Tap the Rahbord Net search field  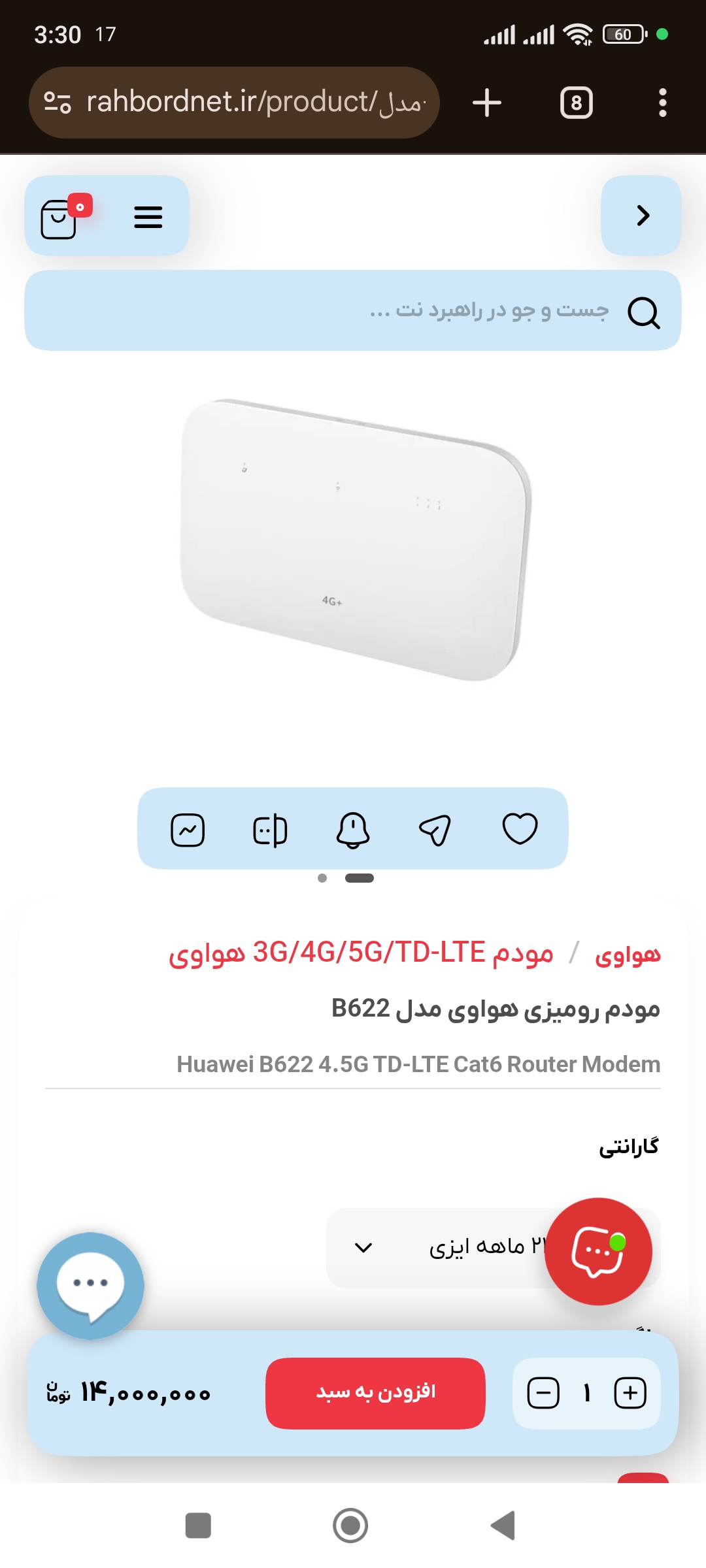353,310
